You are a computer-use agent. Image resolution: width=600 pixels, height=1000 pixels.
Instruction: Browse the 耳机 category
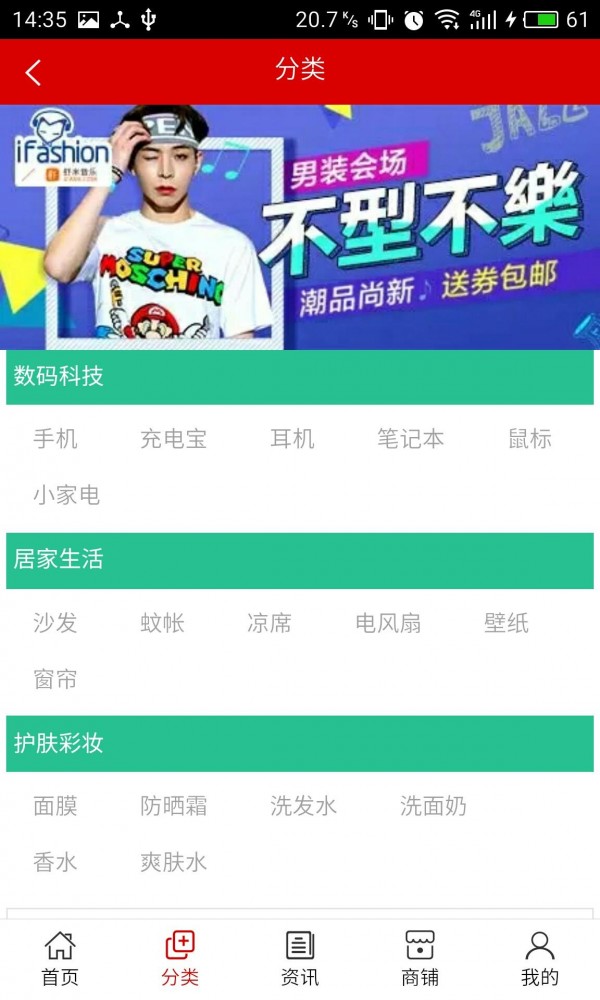tap(292, 439)
